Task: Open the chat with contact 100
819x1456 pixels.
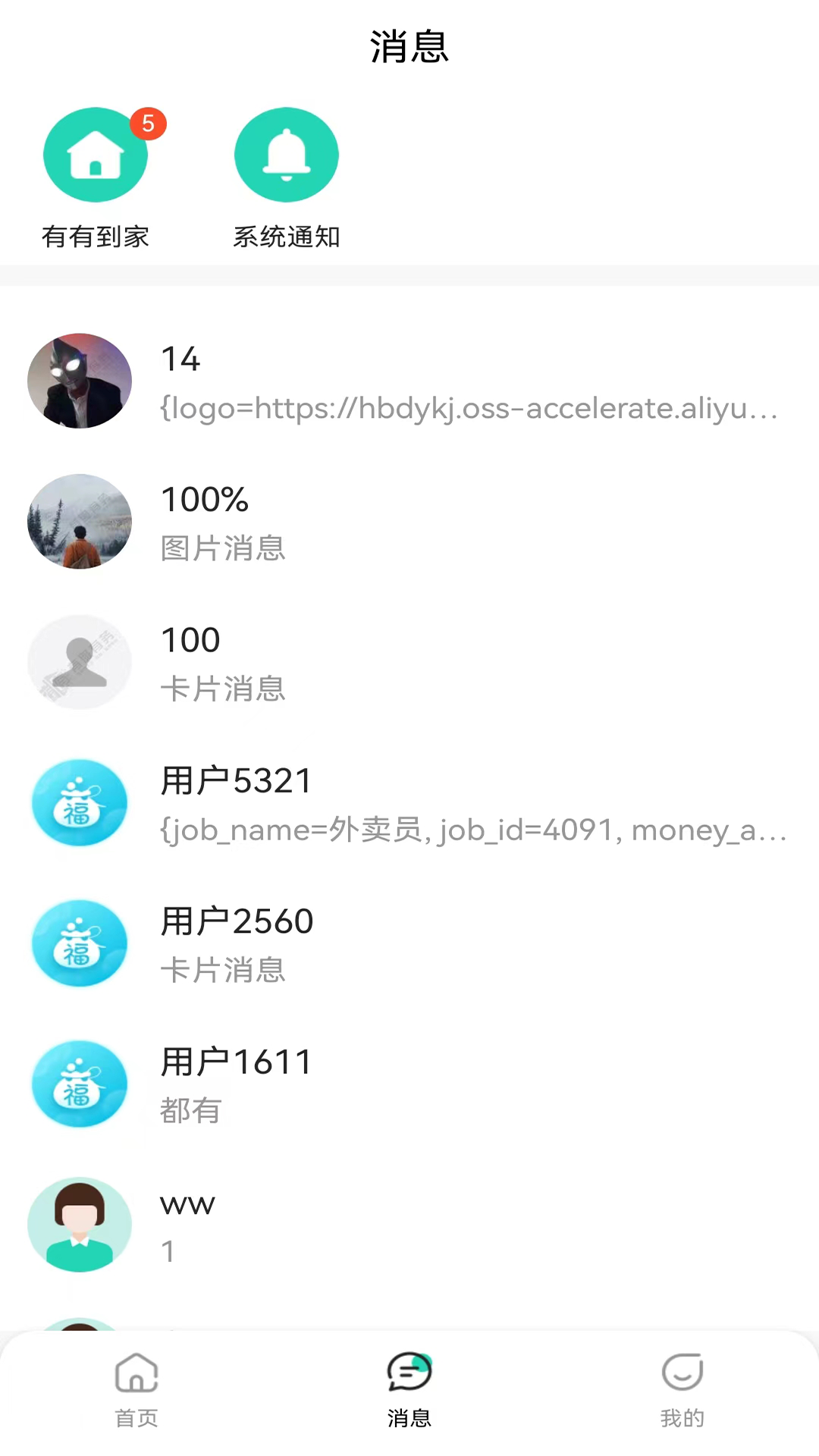Action: (x=409, y=663)
